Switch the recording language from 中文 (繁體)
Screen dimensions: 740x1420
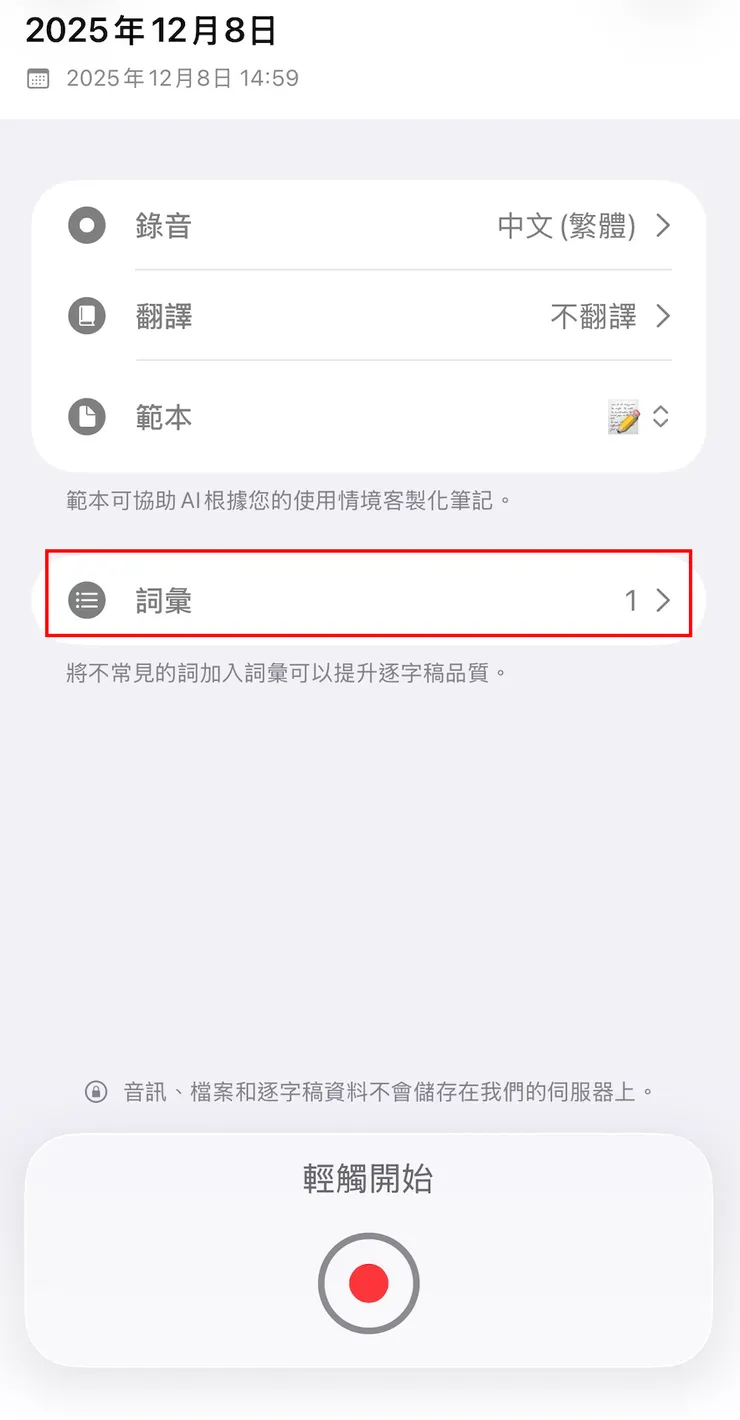565,226
